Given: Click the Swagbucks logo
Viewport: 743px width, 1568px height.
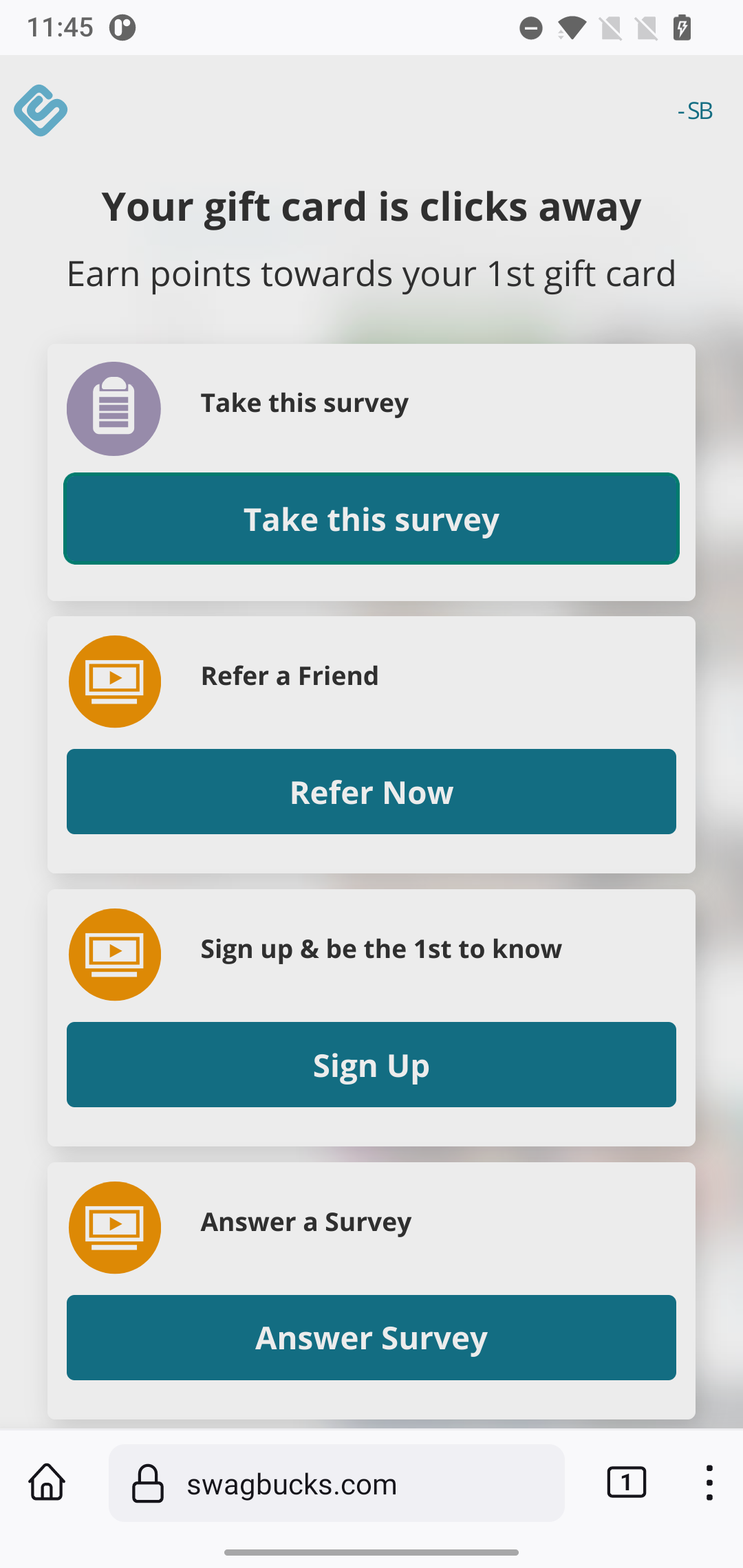Looking at the screenshot, I should coord(40,111).
